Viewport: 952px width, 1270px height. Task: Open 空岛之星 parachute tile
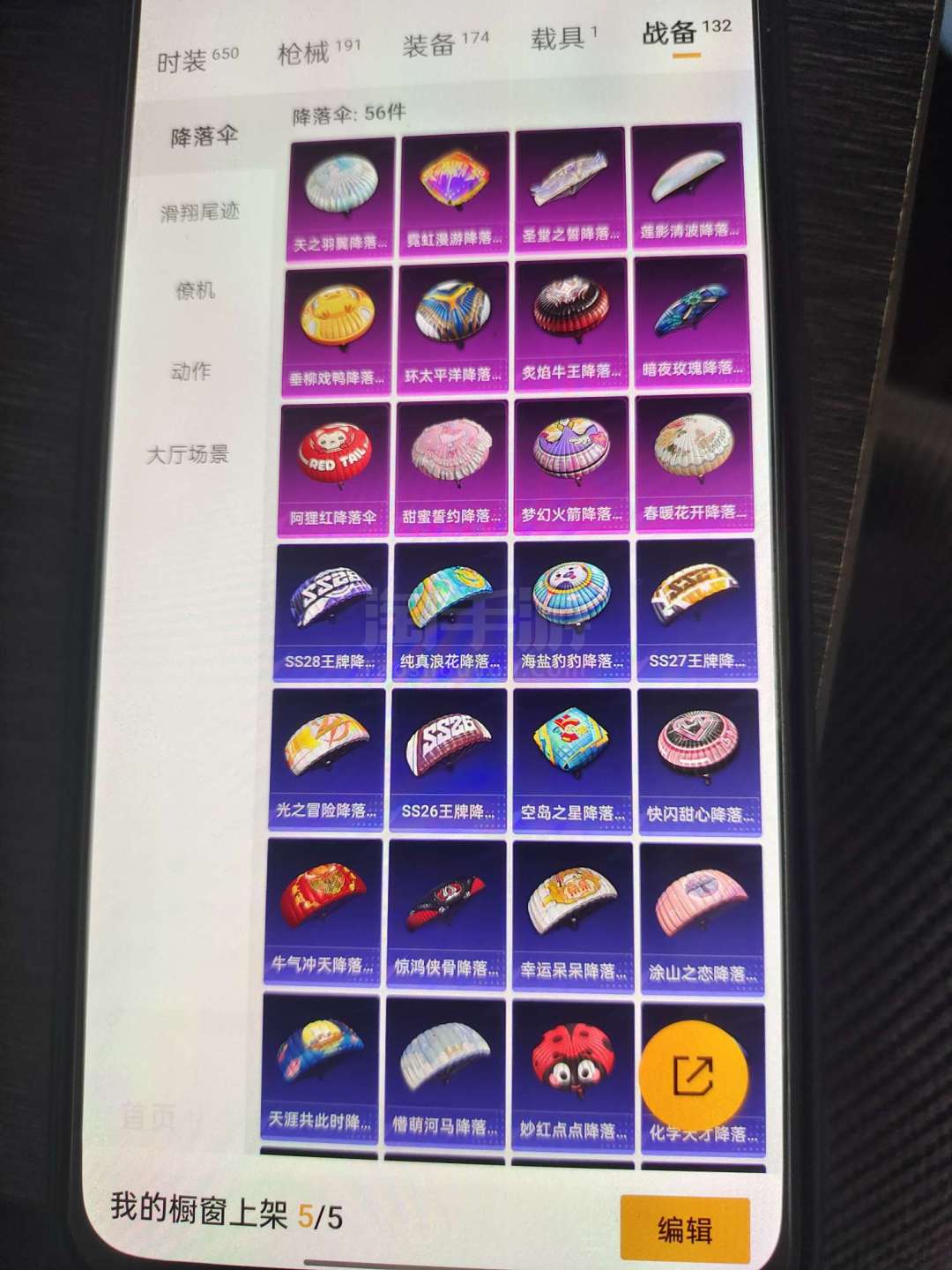tap(571, 758)
